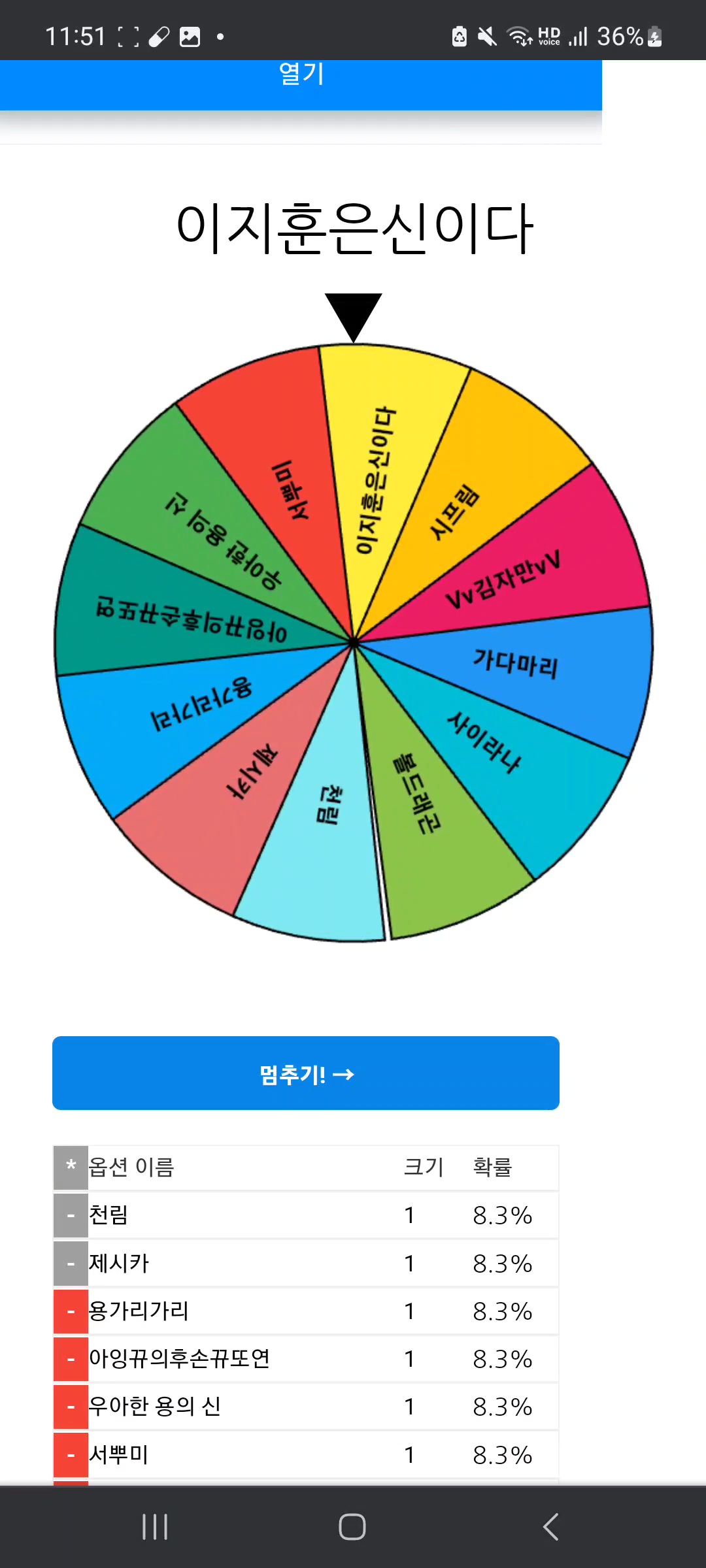Stop the spinning wheel with 멈추기!
Screen dimensions: 706x1568
coord(306,1073)
